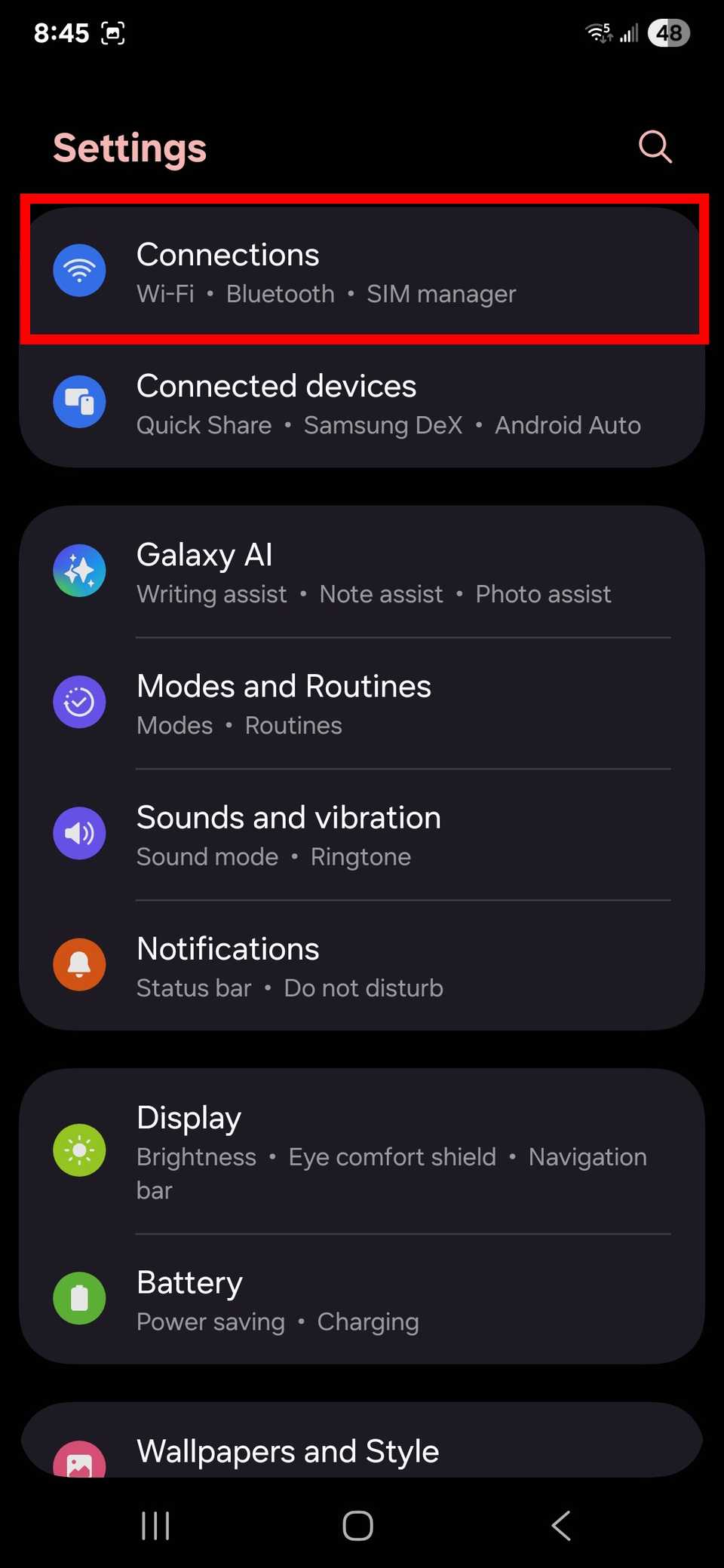
Task: Tap the Back navigation arrow
Action: point(560,1525)
